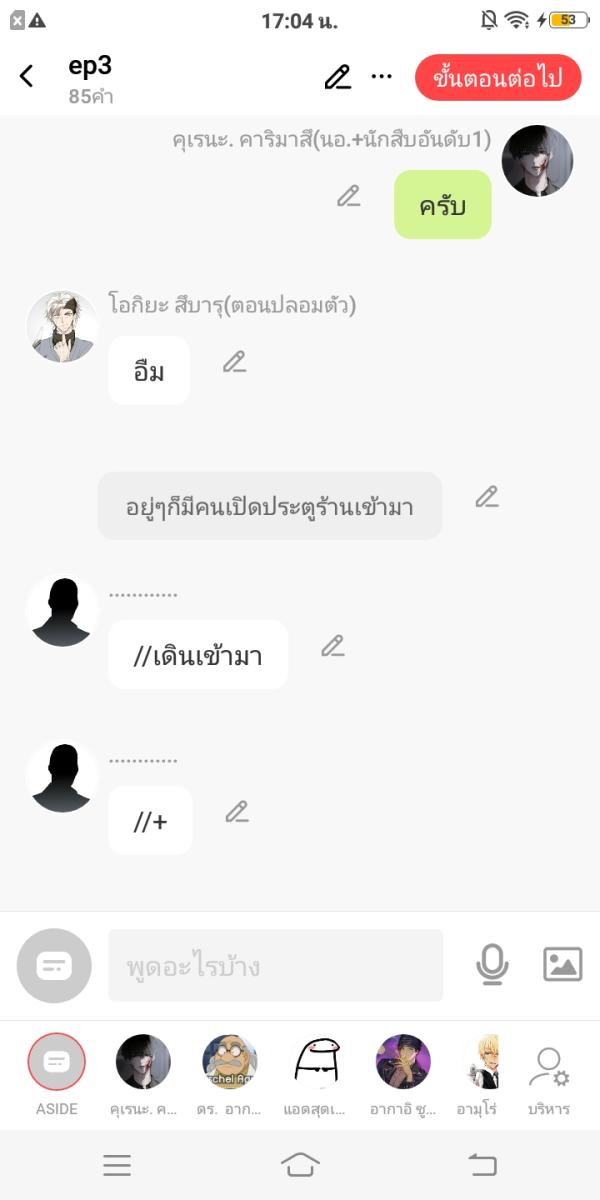
Task: Focus the พูดอะไรบ้าง text field
Action: (x=275, y=966)
